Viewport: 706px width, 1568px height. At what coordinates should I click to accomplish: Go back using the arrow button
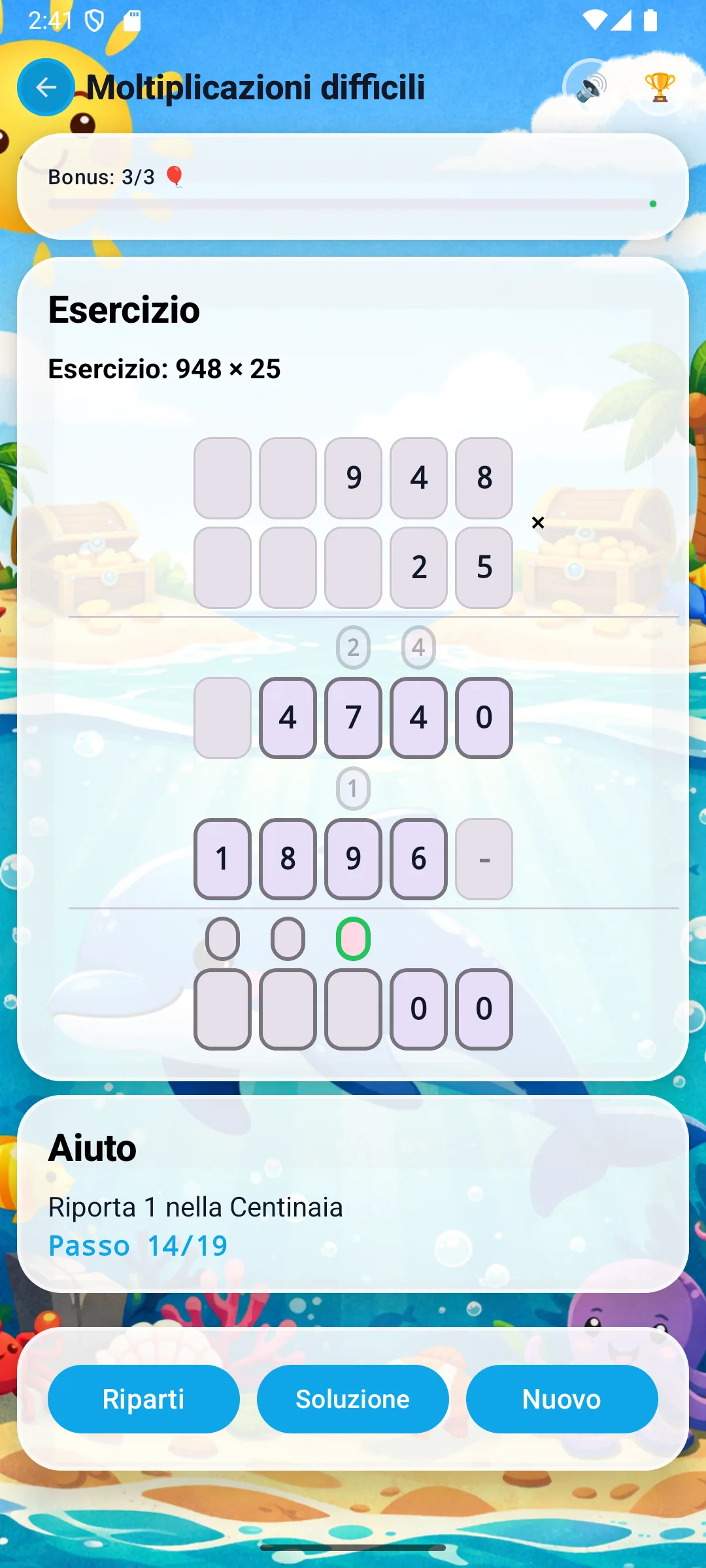pyautogui.click(x=46, y=87)
